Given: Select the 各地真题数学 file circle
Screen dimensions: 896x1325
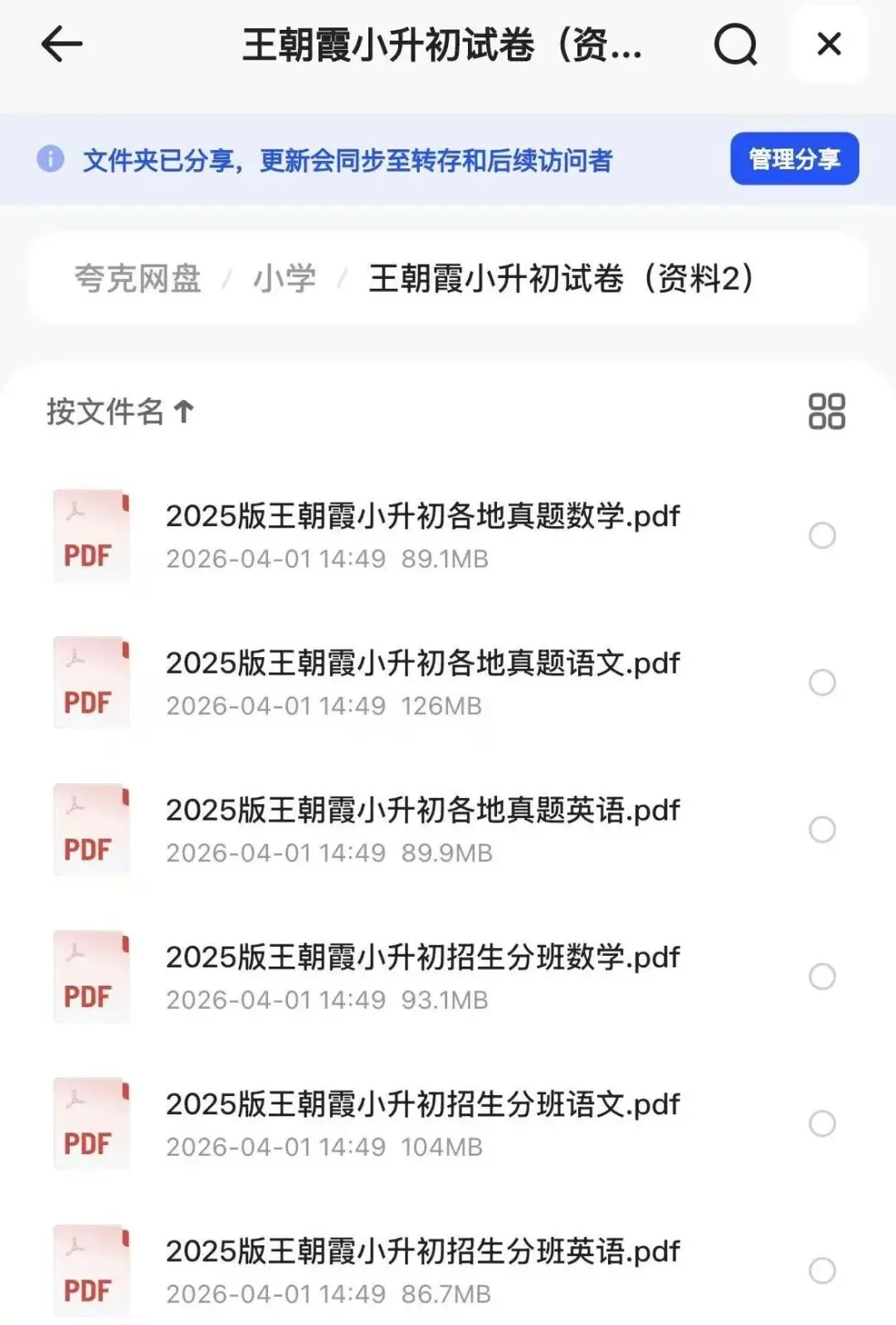Looking at the screenshot, I should point(822,536).
